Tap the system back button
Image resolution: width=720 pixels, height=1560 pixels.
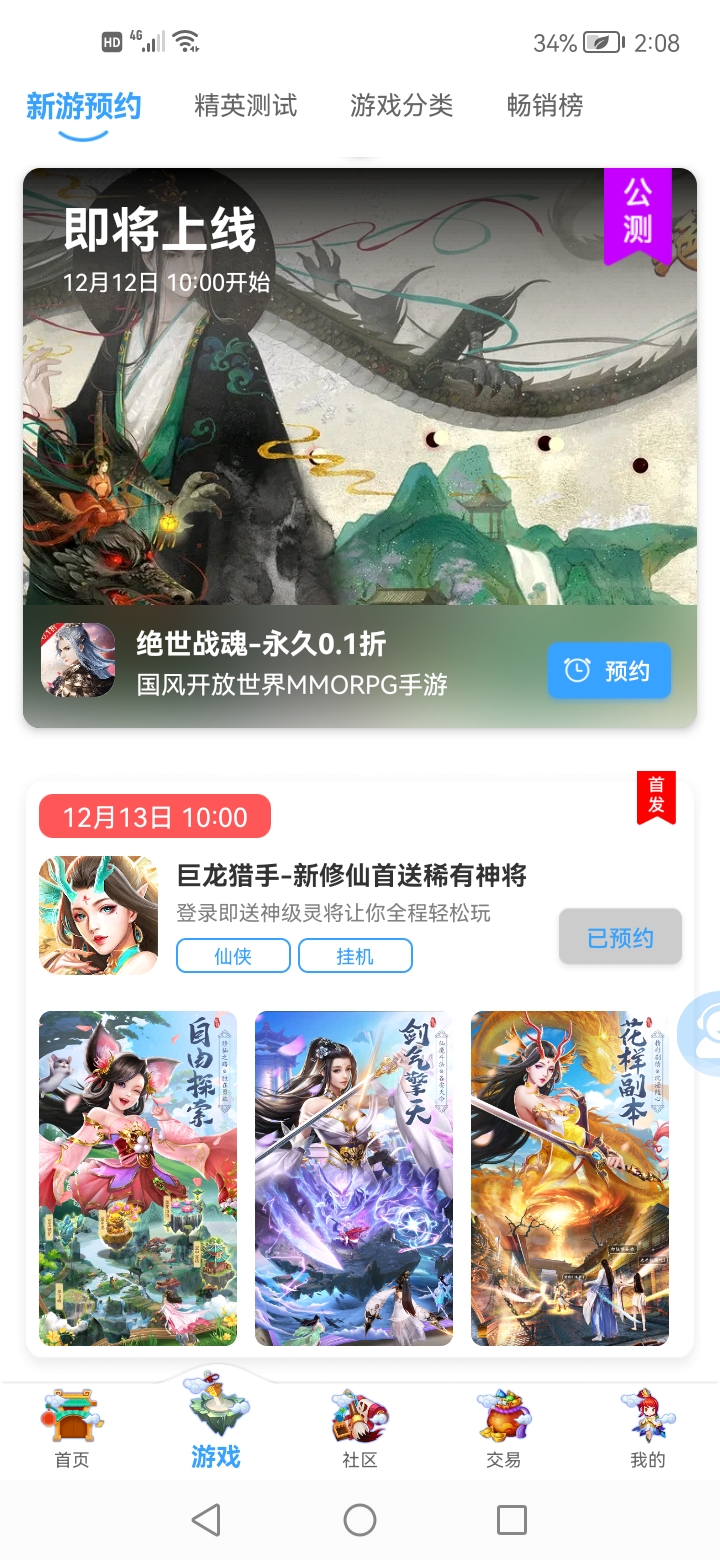pyautogui.click(x=206, y=1520)
